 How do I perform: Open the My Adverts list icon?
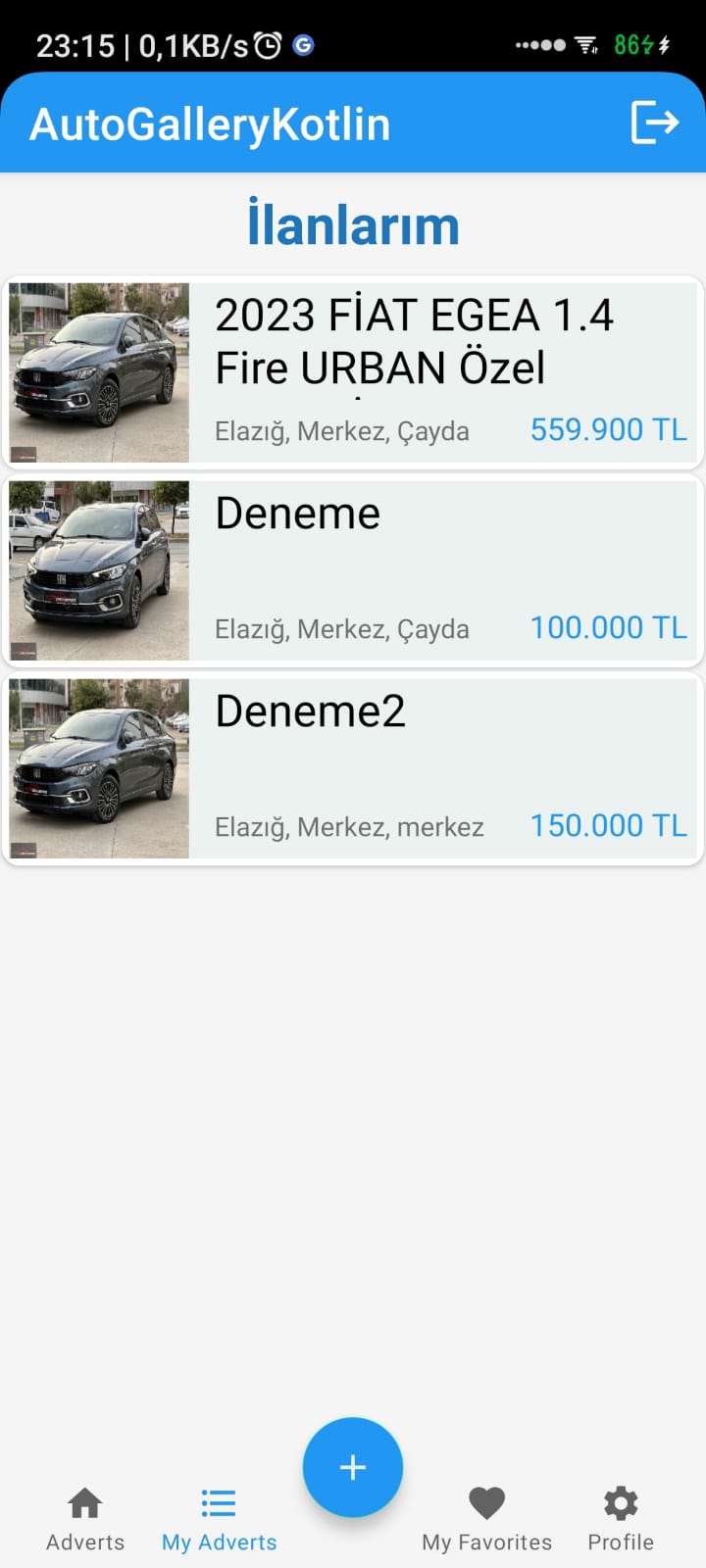pyautogui.click(x=218, y=1502)
